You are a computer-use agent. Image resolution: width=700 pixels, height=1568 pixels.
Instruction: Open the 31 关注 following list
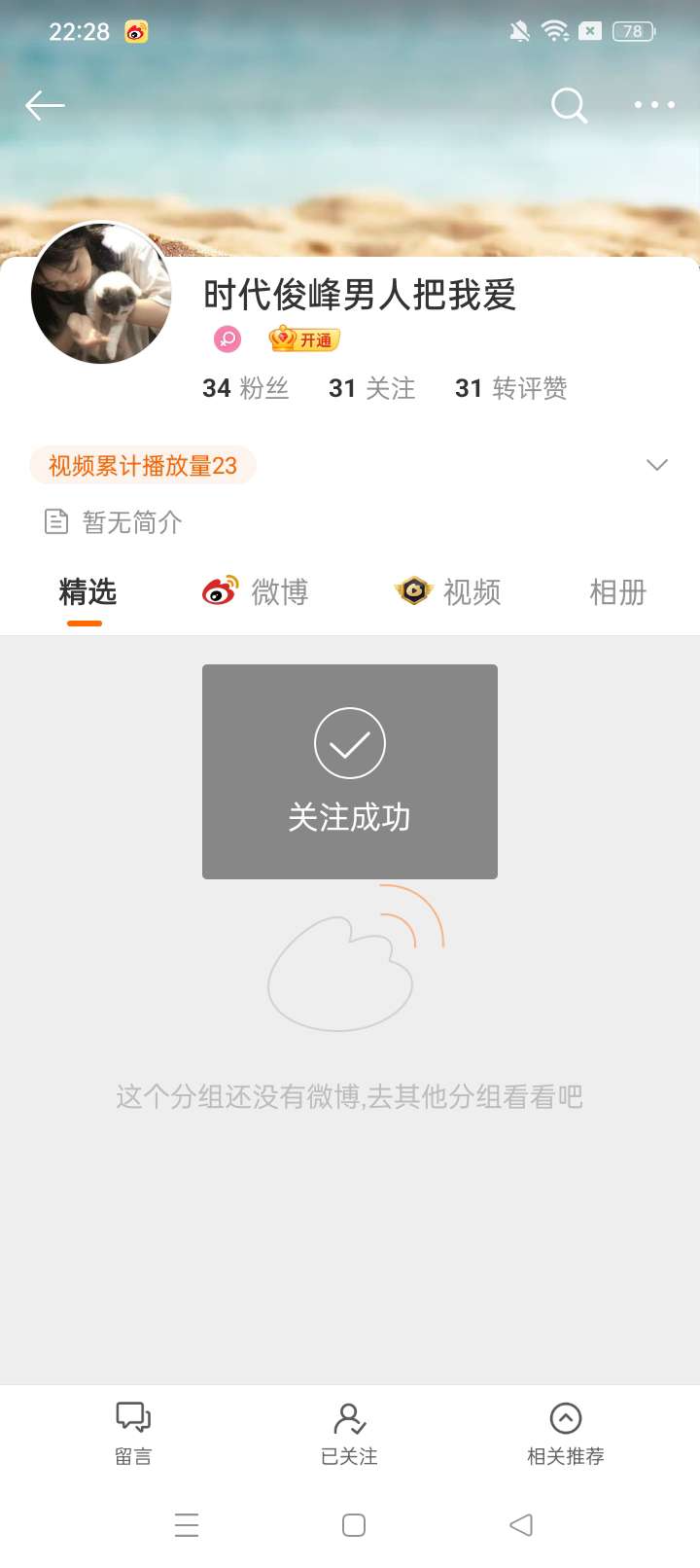[x=372, y=388]
